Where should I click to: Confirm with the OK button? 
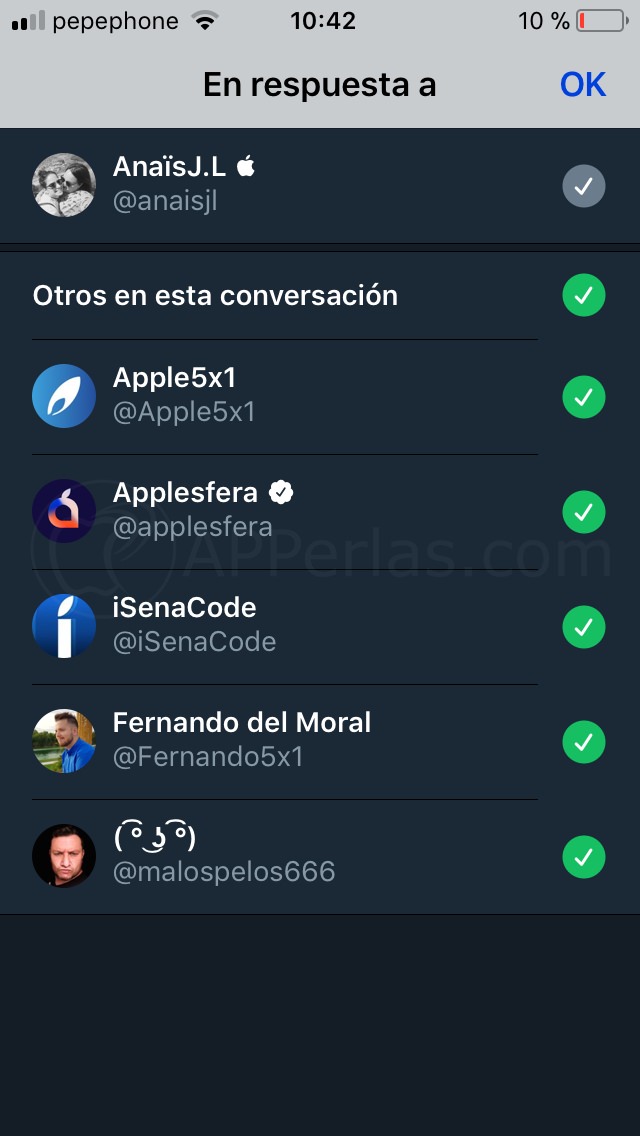coord(583,85)
